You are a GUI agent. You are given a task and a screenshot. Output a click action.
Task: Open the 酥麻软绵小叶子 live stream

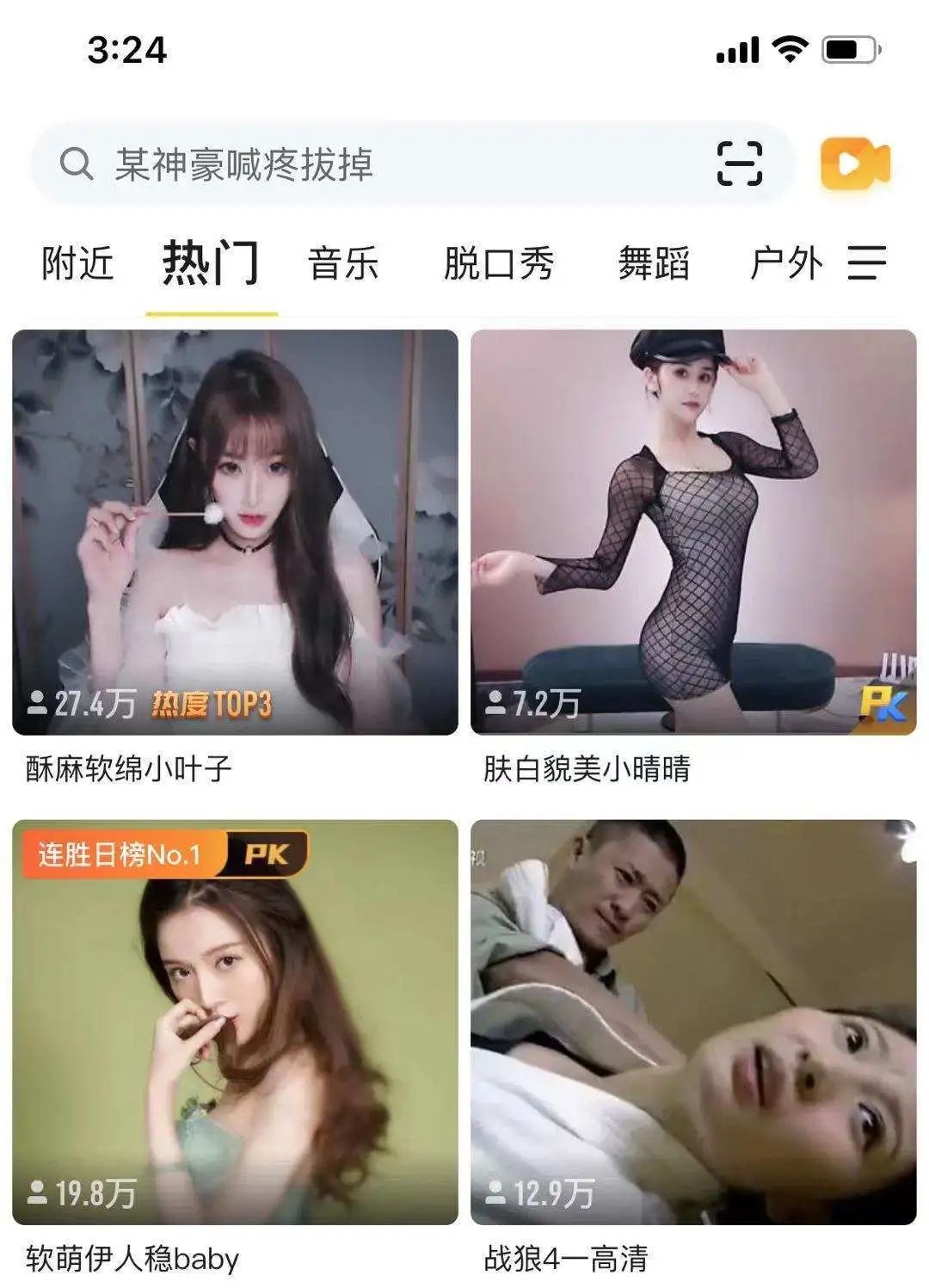click(x=235, y=532)
